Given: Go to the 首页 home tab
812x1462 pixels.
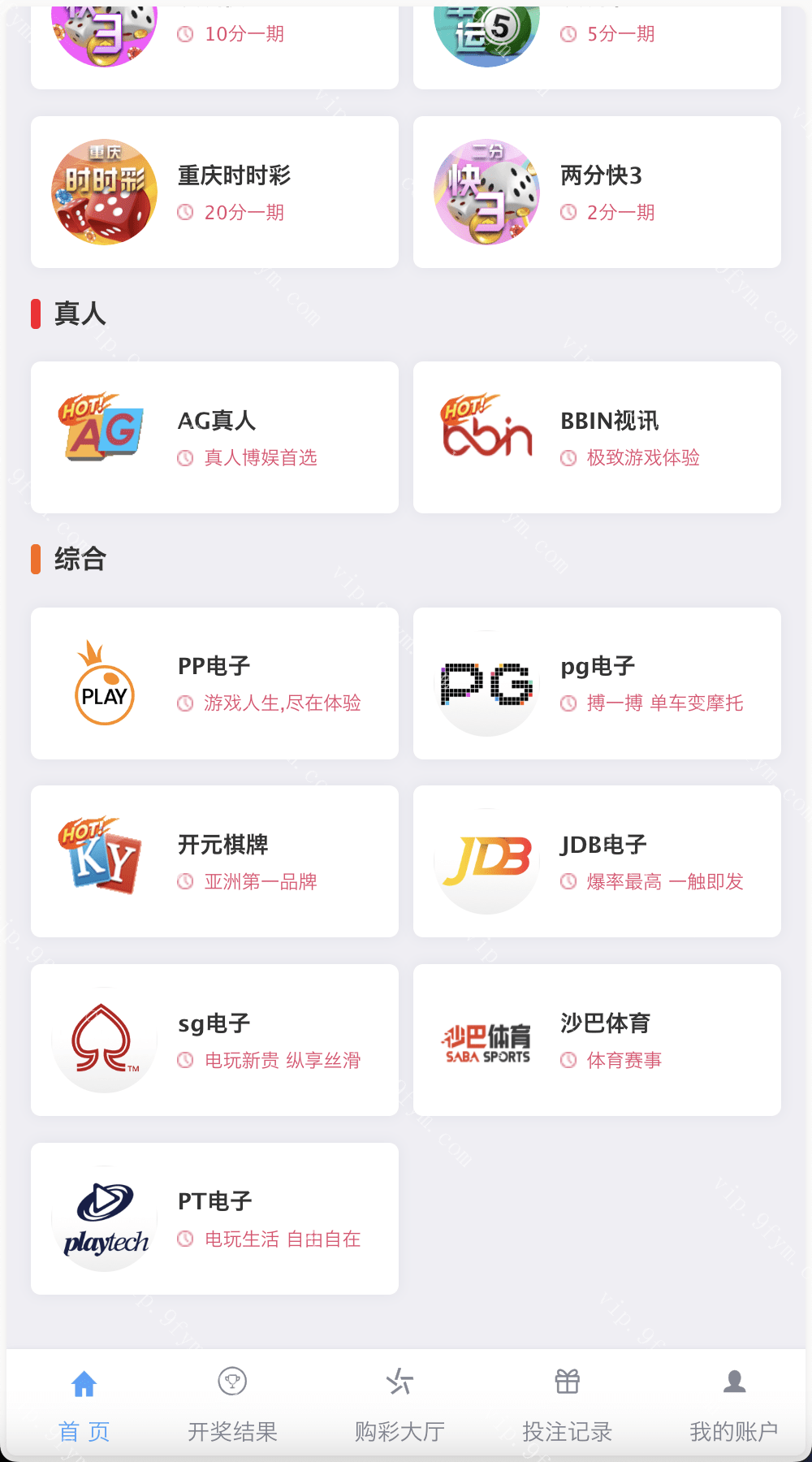Looking at the screenshot, I should 84,1405.
